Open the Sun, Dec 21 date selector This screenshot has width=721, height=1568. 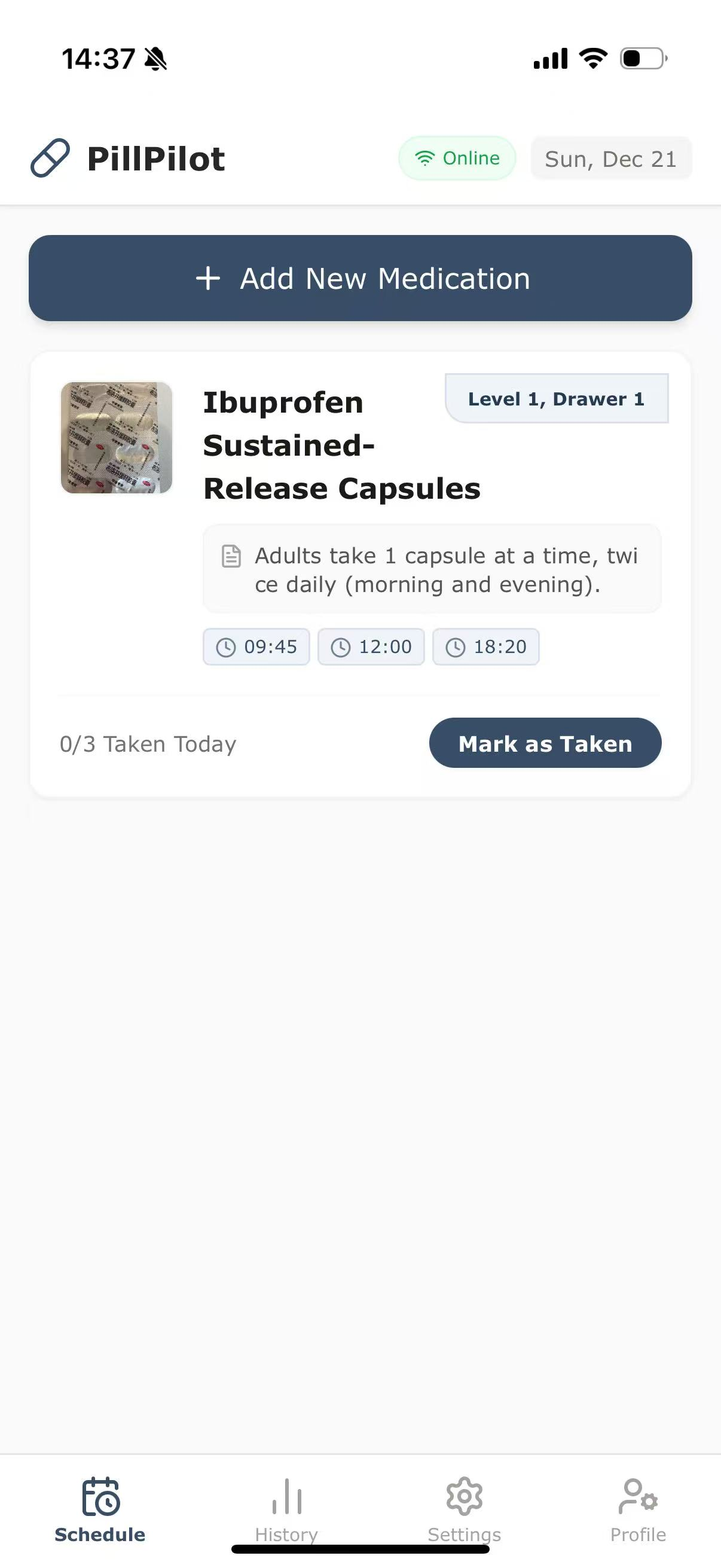pyautogui.click(x=611, y=158)
